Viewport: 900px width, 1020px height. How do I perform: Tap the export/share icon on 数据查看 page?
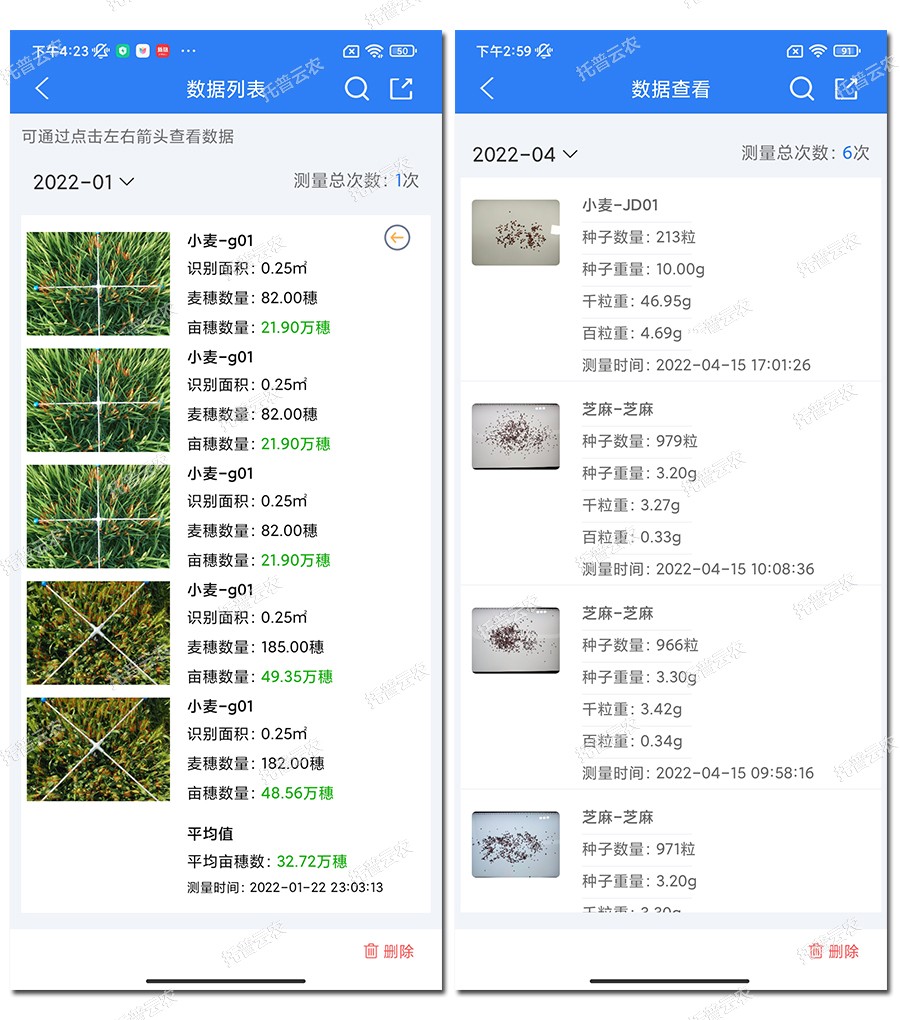tap(845, 88)
